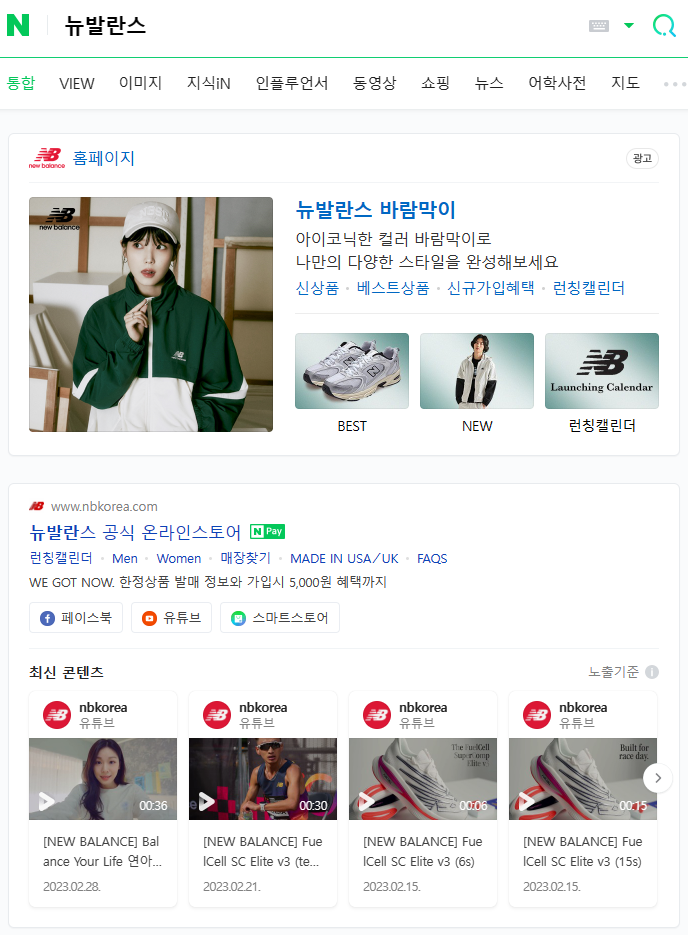Tap the green search magnifier icon
The height and width of the screenshot is (935, 688).
pyautogui.click(x=664, y=26)
